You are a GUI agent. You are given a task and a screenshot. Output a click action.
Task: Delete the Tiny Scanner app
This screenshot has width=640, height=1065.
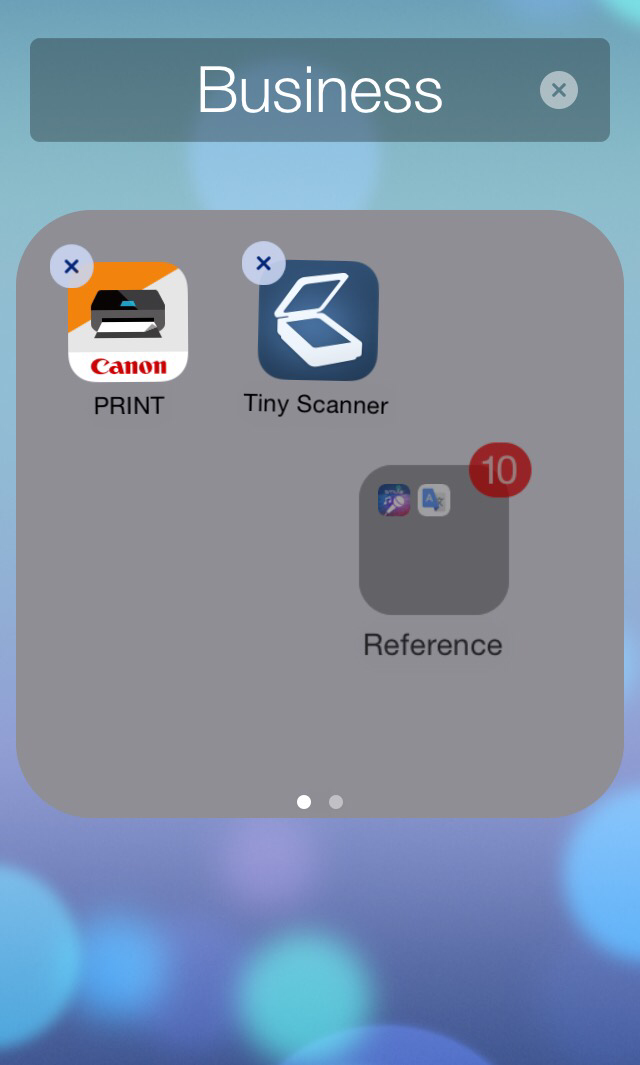click(x=264, y=263)
